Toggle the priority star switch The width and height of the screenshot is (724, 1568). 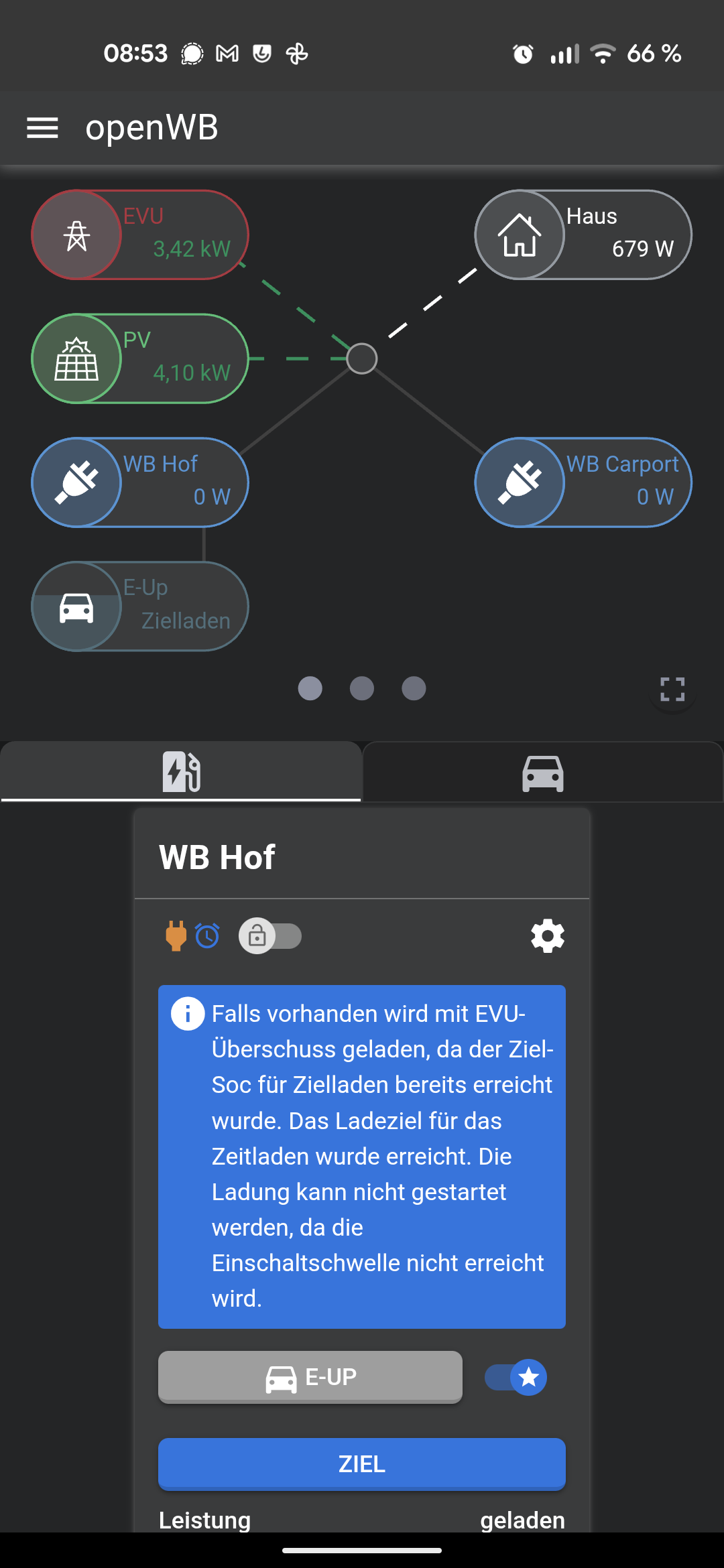point(516,1377)
